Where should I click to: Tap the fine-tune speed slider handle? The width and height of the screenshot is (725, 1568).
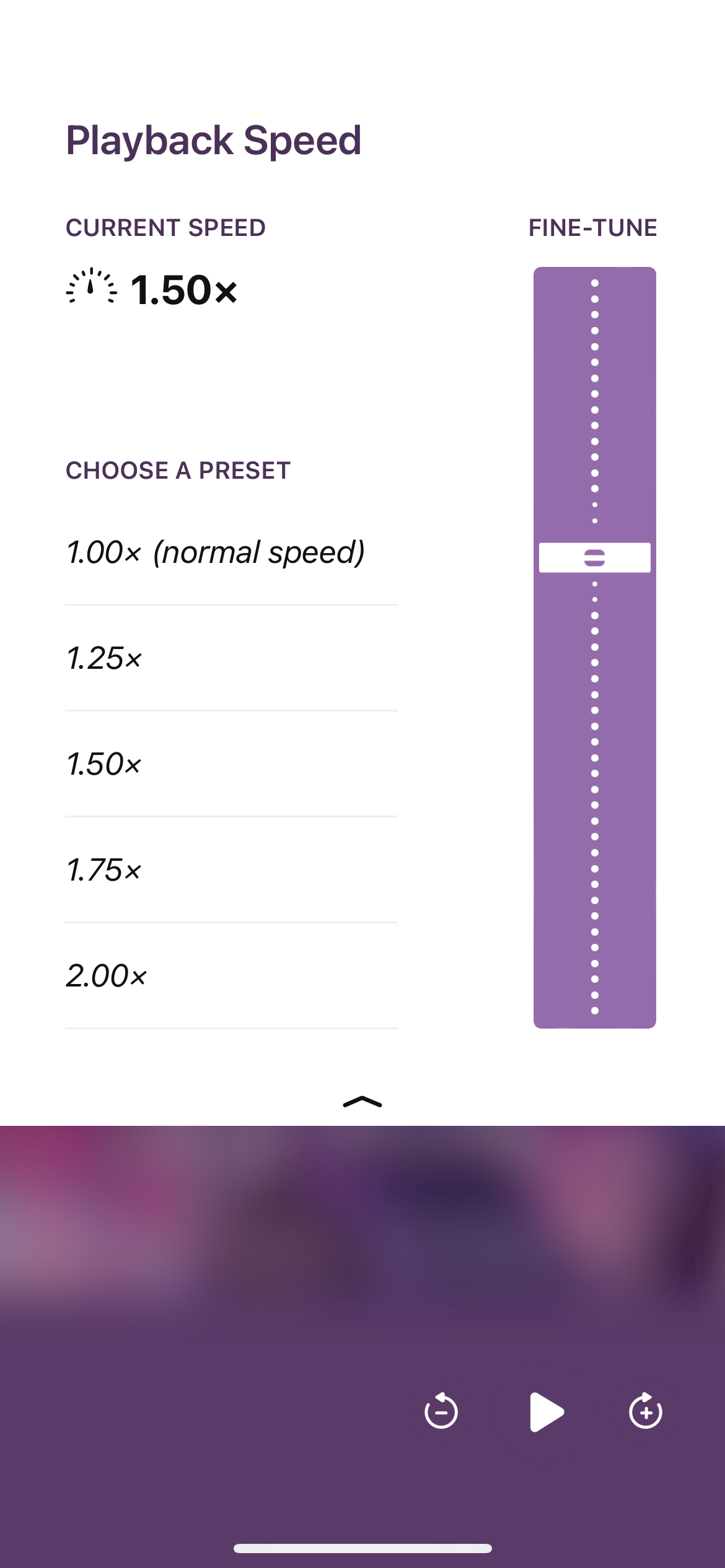click(595, 558)
